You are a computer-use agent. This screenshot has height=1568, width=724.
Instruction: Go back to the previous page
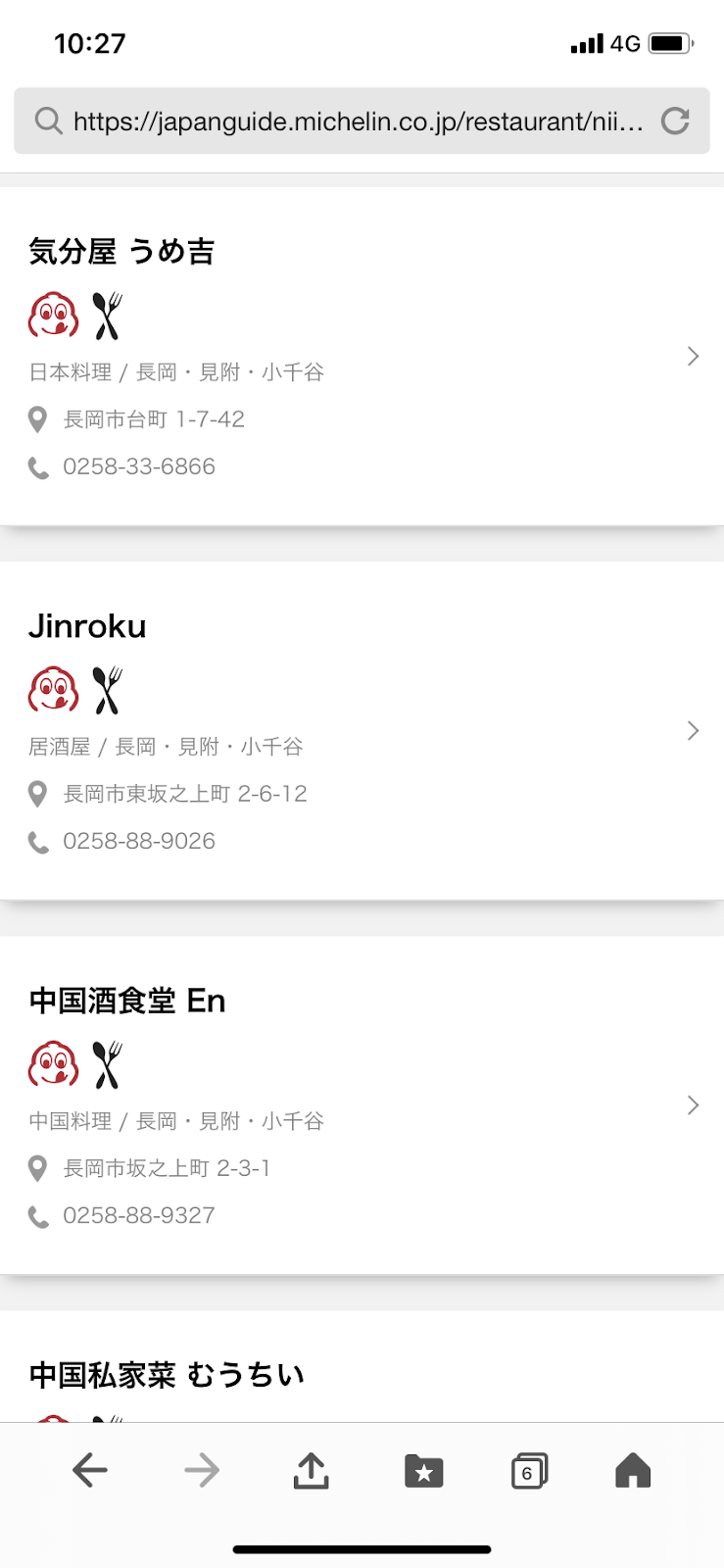click(x=90, y=1470)
